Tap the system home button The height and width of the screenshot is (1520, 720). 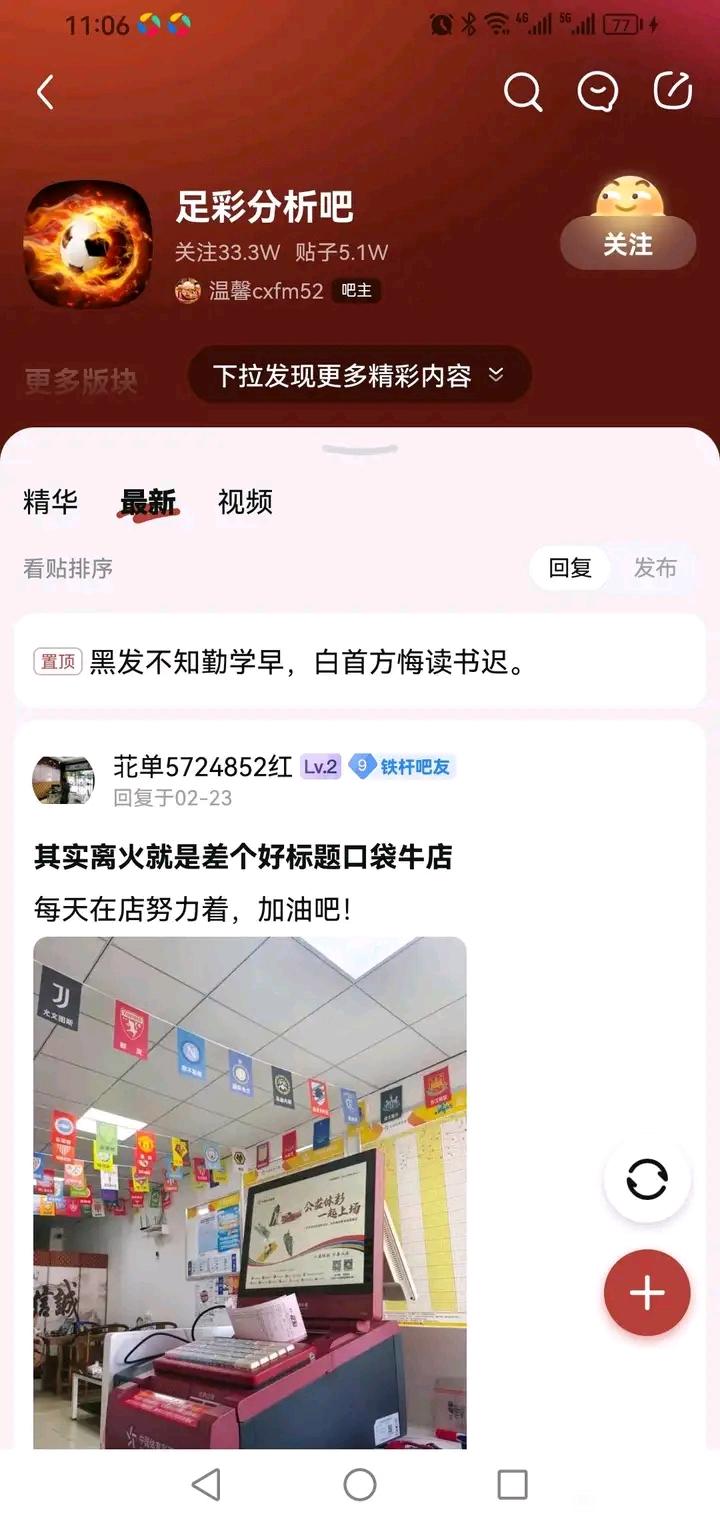[x=360, y=1485]
